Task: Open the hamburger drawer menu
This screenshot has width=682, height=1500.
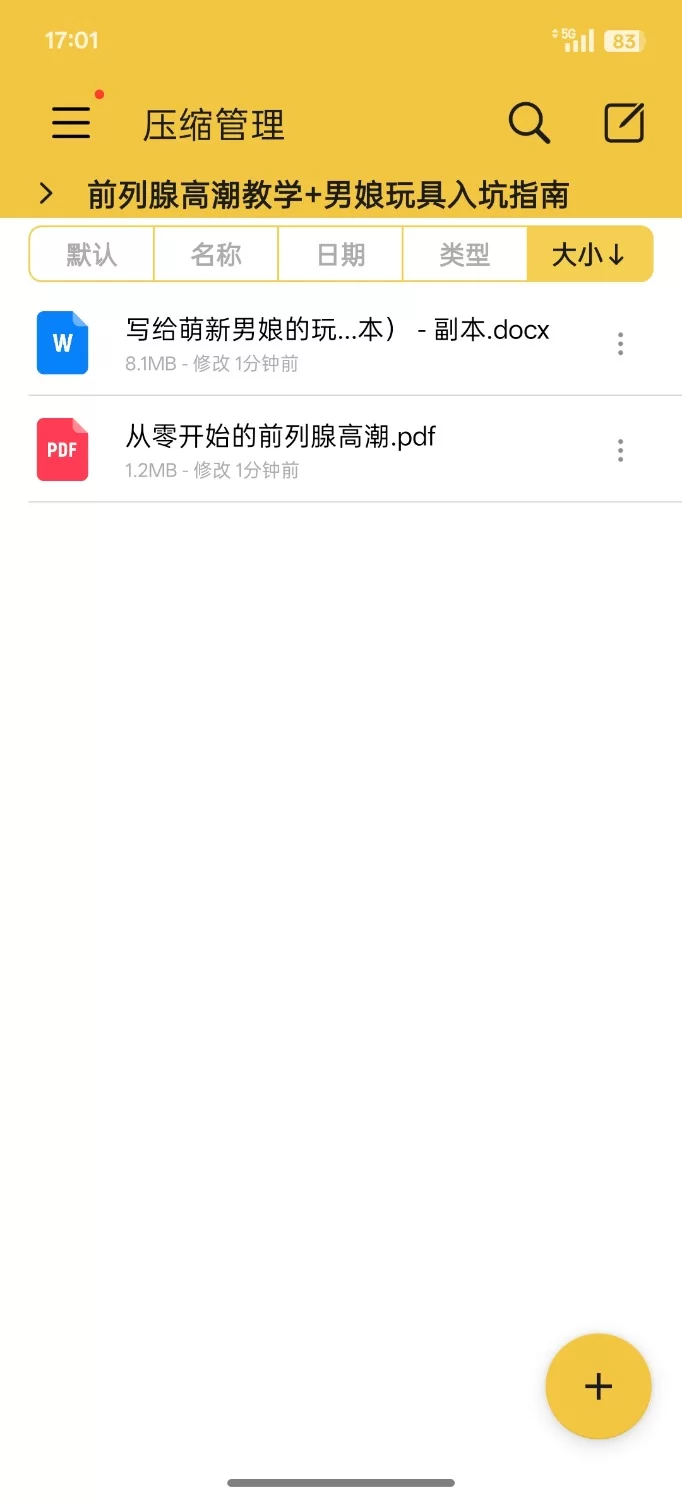Action: point(71,123)
